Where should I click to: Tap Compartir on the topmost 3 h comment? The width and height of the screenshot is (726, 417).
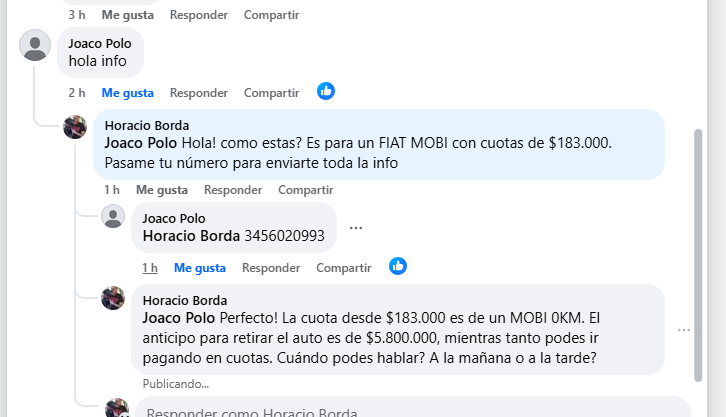(271, 15)
